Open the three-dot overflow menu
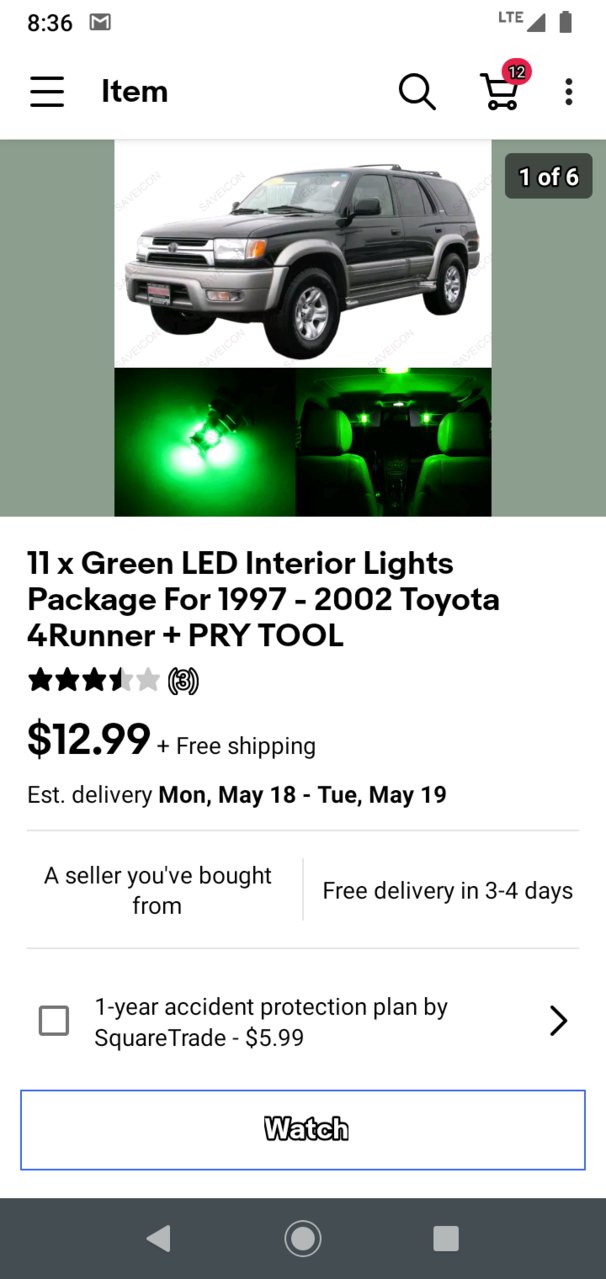This screenshot has width=606, height=1279. click(568, 92)
